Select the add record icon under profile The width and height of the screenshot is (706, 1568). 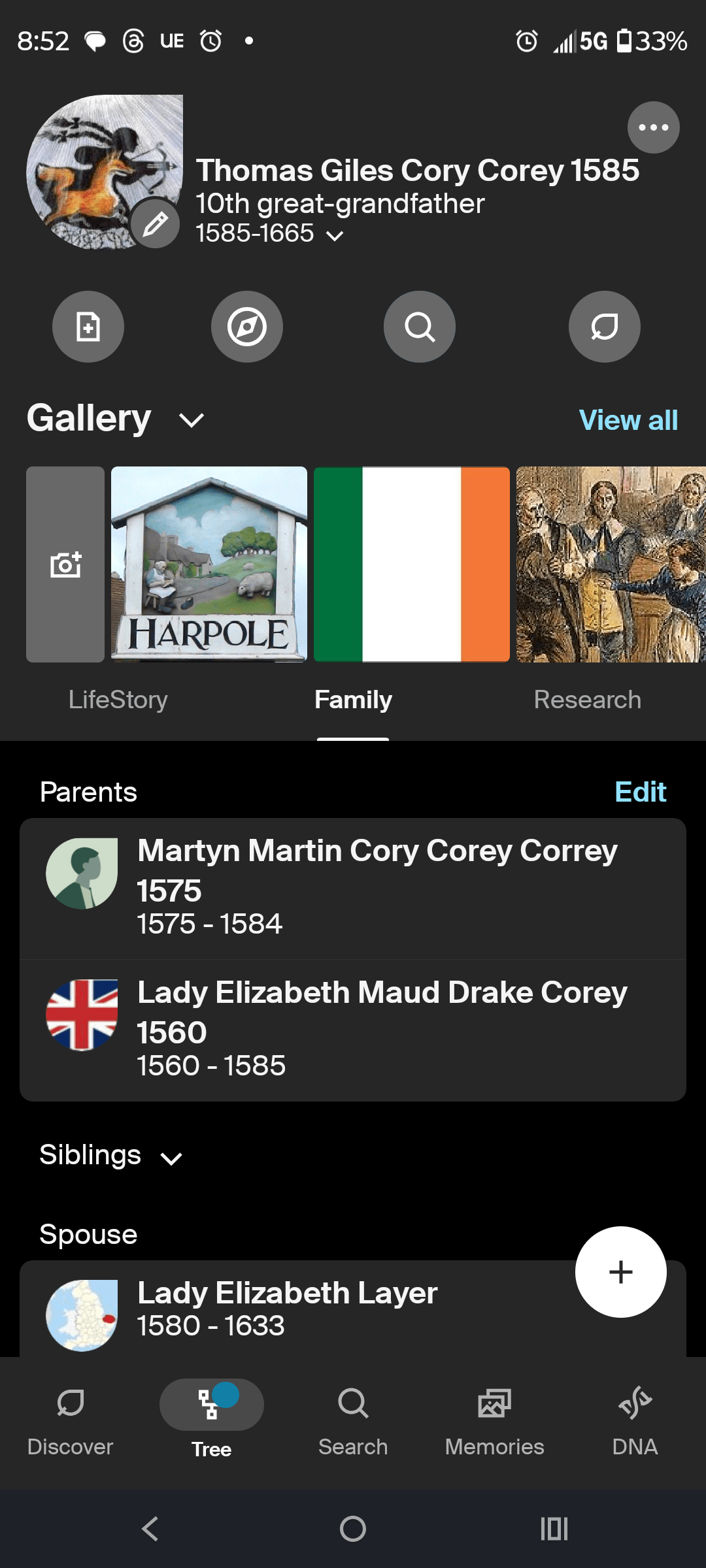point(88,327)
